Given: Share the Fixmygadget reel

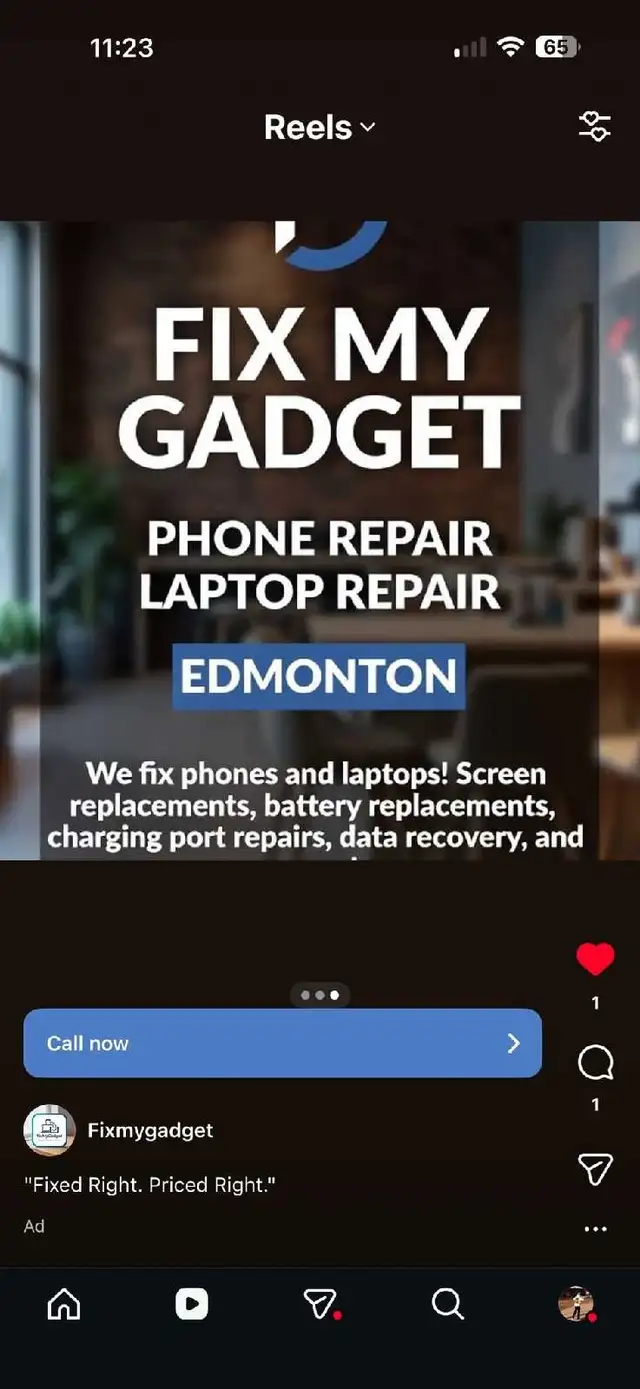Looking at the screenshot, I should pyautogui.click(x=595, y=1168).
